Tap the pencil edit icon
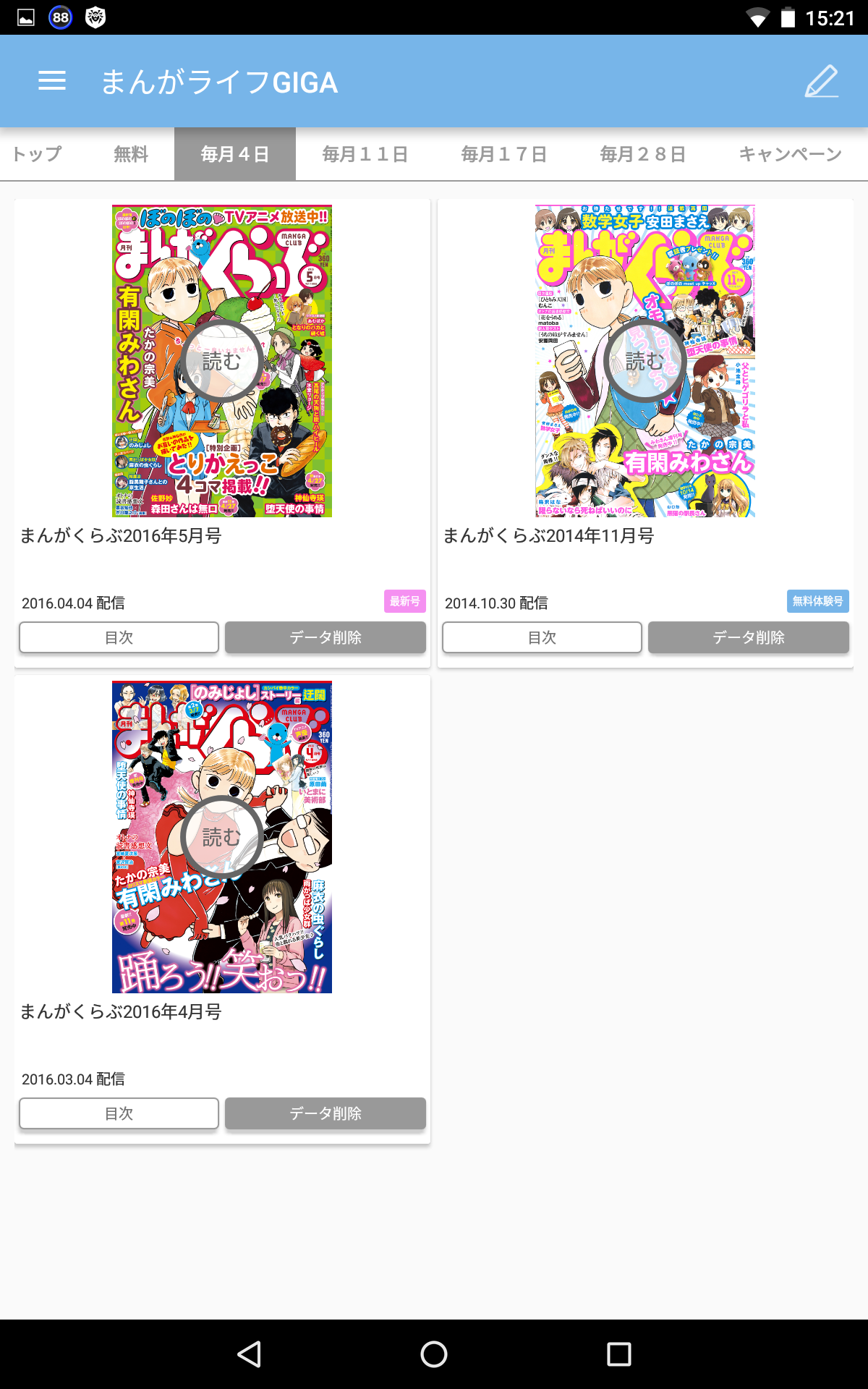 (x=822, y=81)
